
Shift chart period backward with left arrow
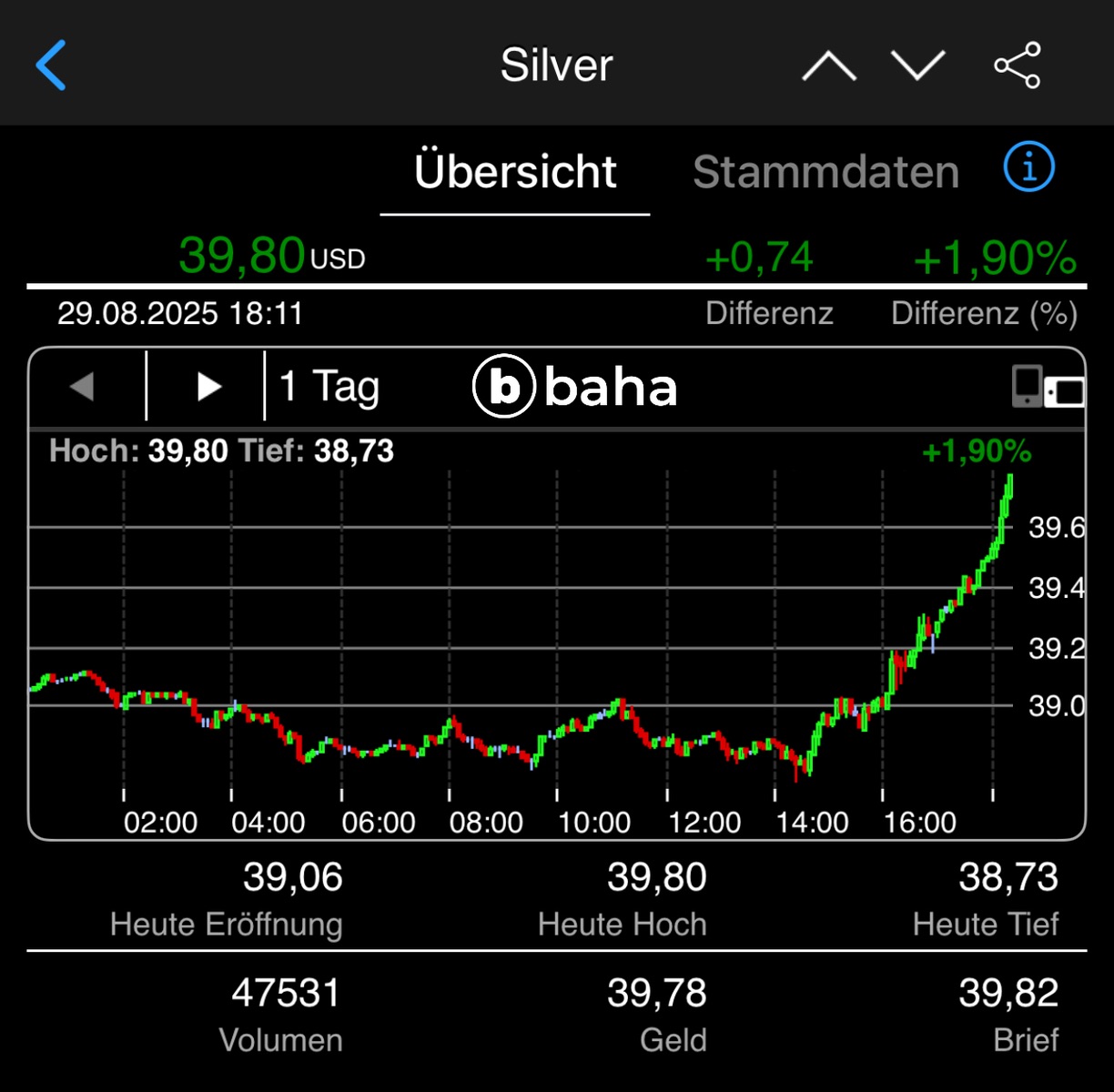(83, 387)
